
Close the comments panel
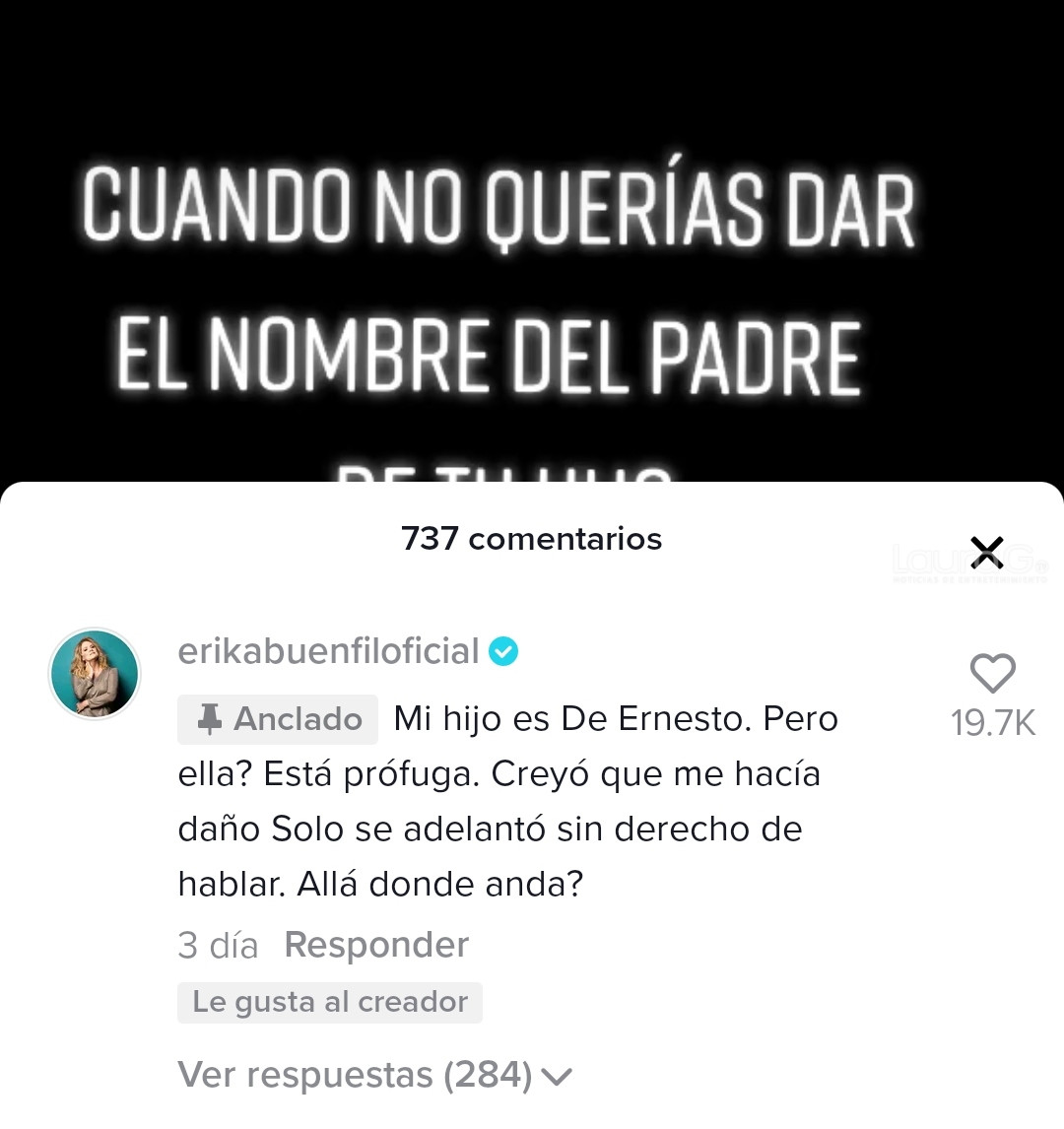986,553
